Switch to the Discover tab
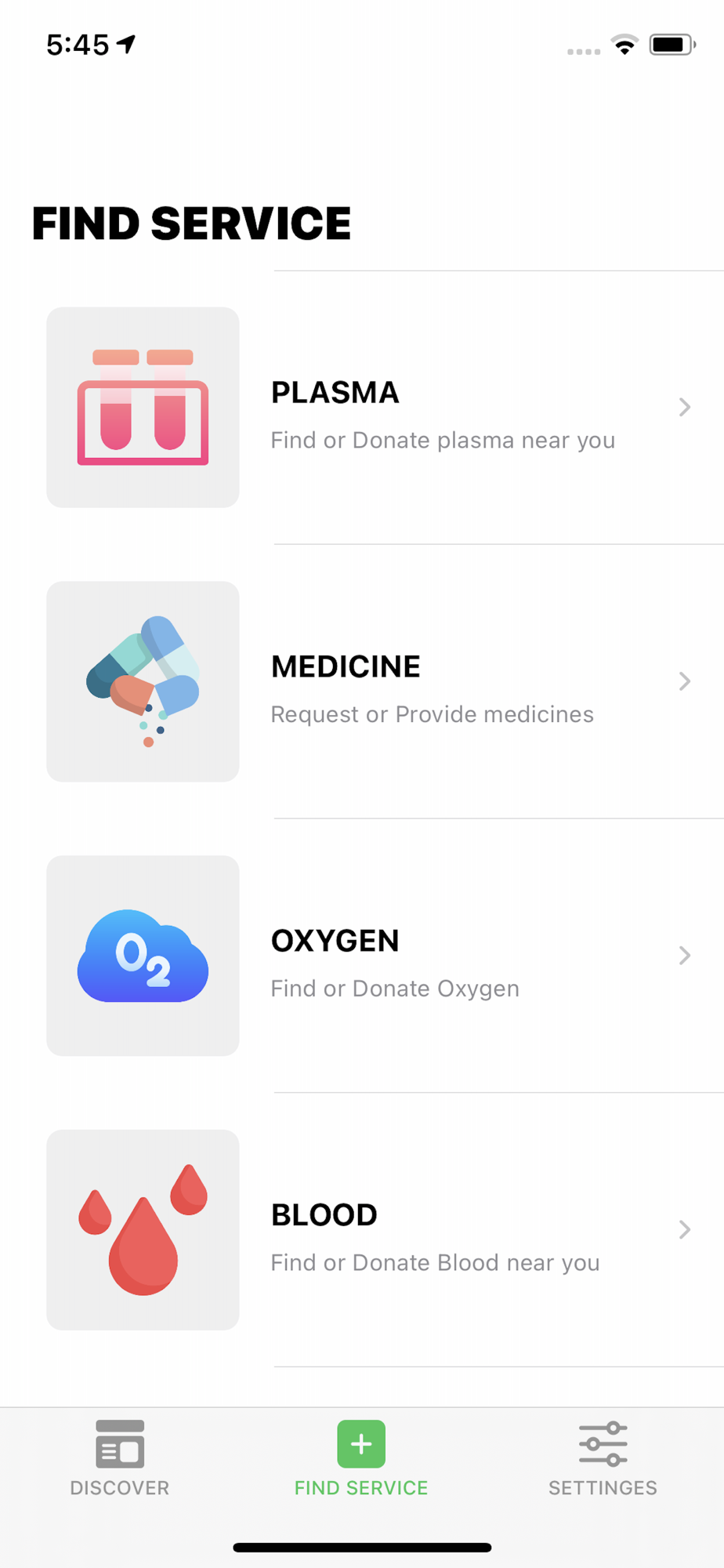Image resolution: width=724 pixels, height=1568 pixels. (120, 1458)
